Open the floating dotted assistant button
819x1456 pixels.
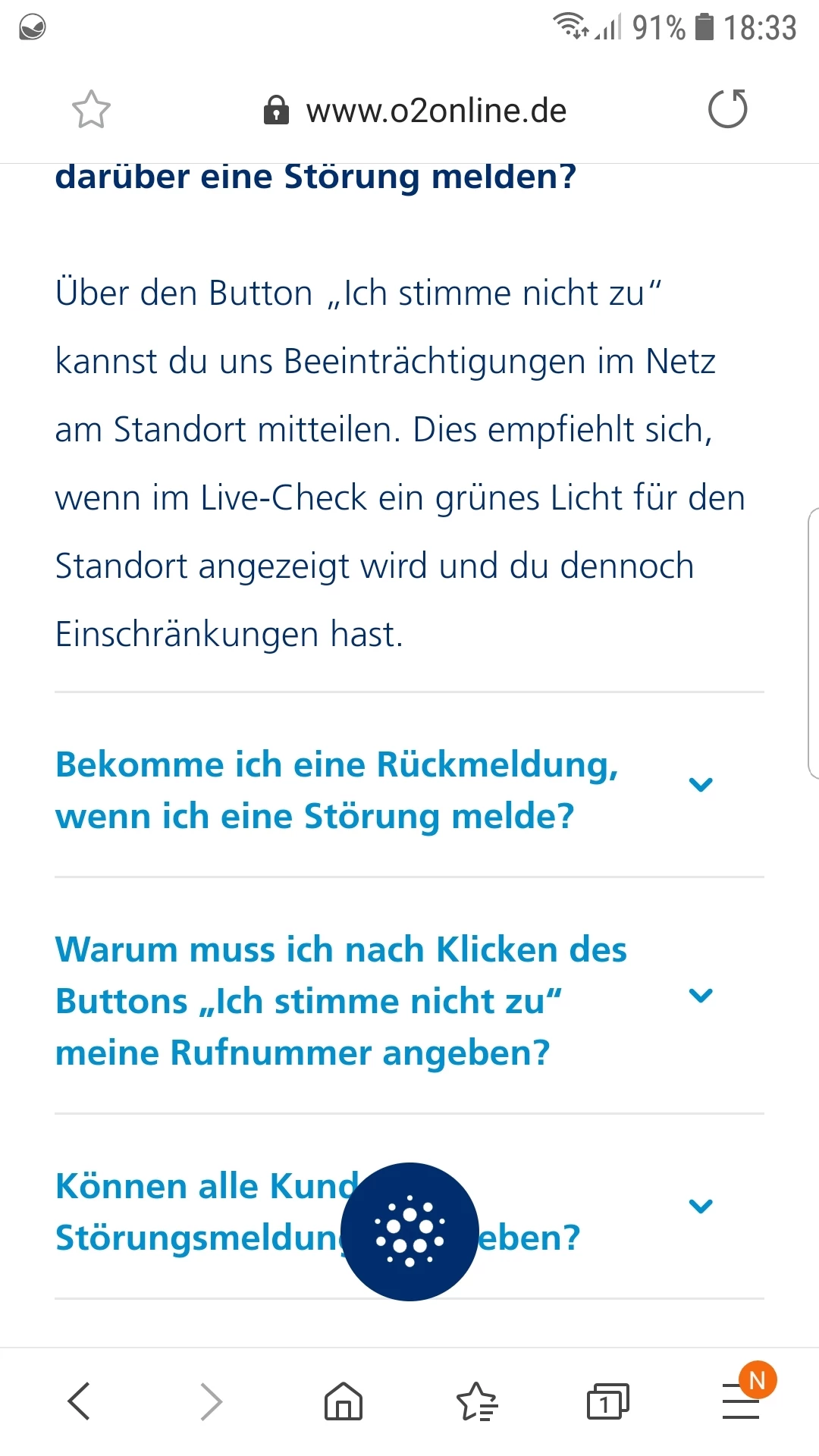409,1232
